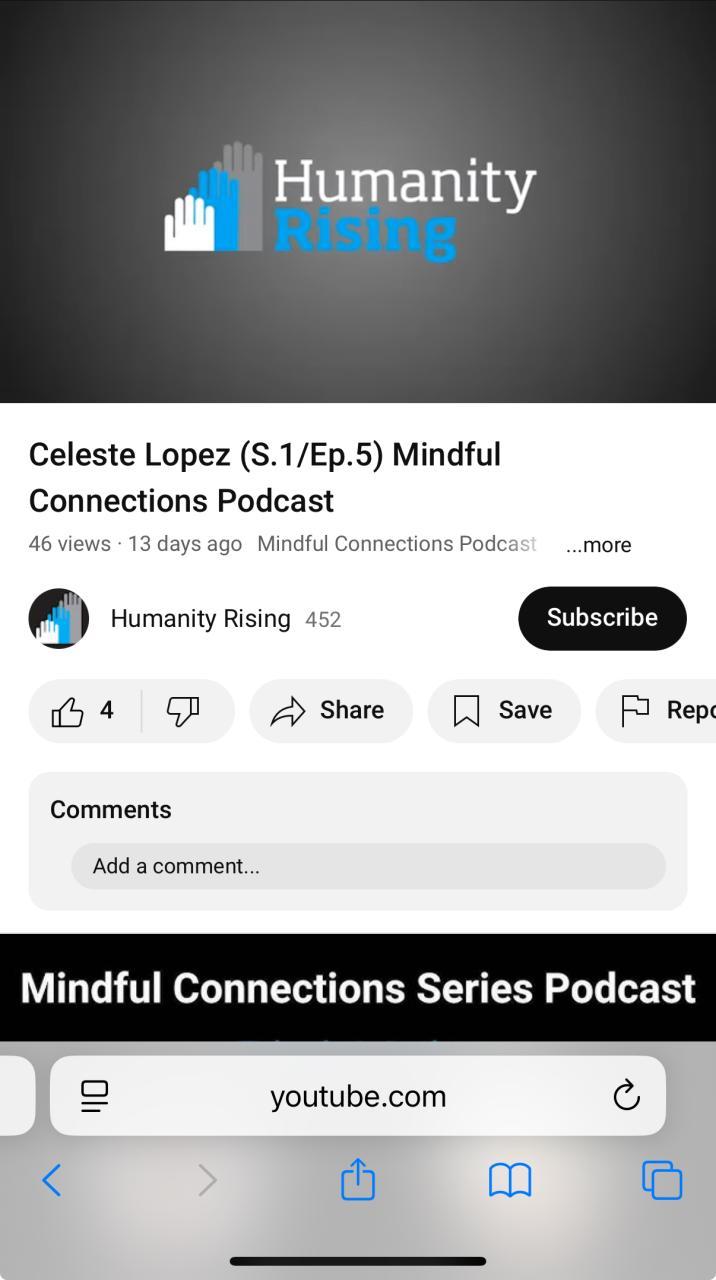Open the Humanity Rising channel avatar
The width and height of the screenshot is (716, 1280).
point(59,618)
